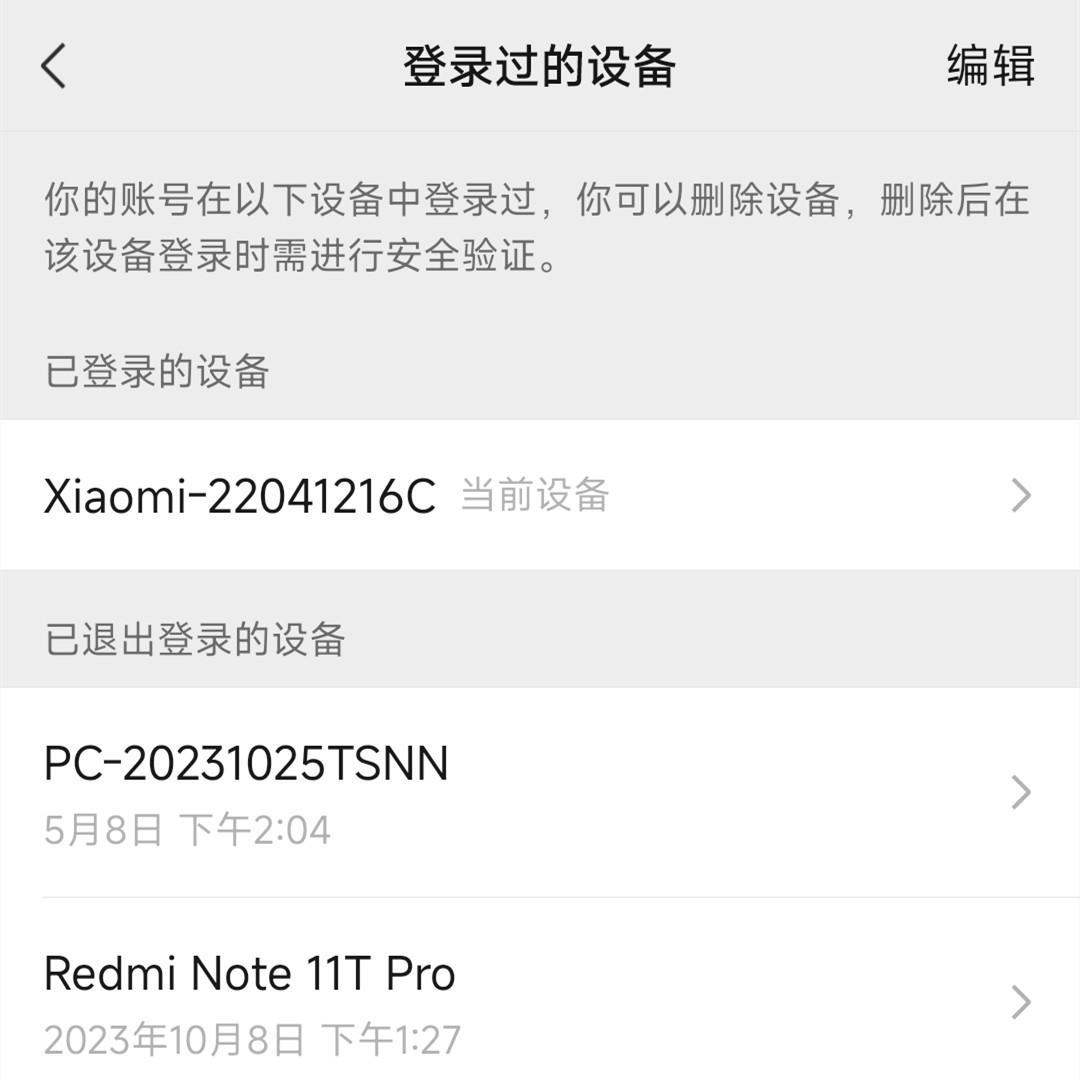
Task: Open the logged-out device PC-20231025TSNN
Action: pyautogui.click(x=540, y=792)
